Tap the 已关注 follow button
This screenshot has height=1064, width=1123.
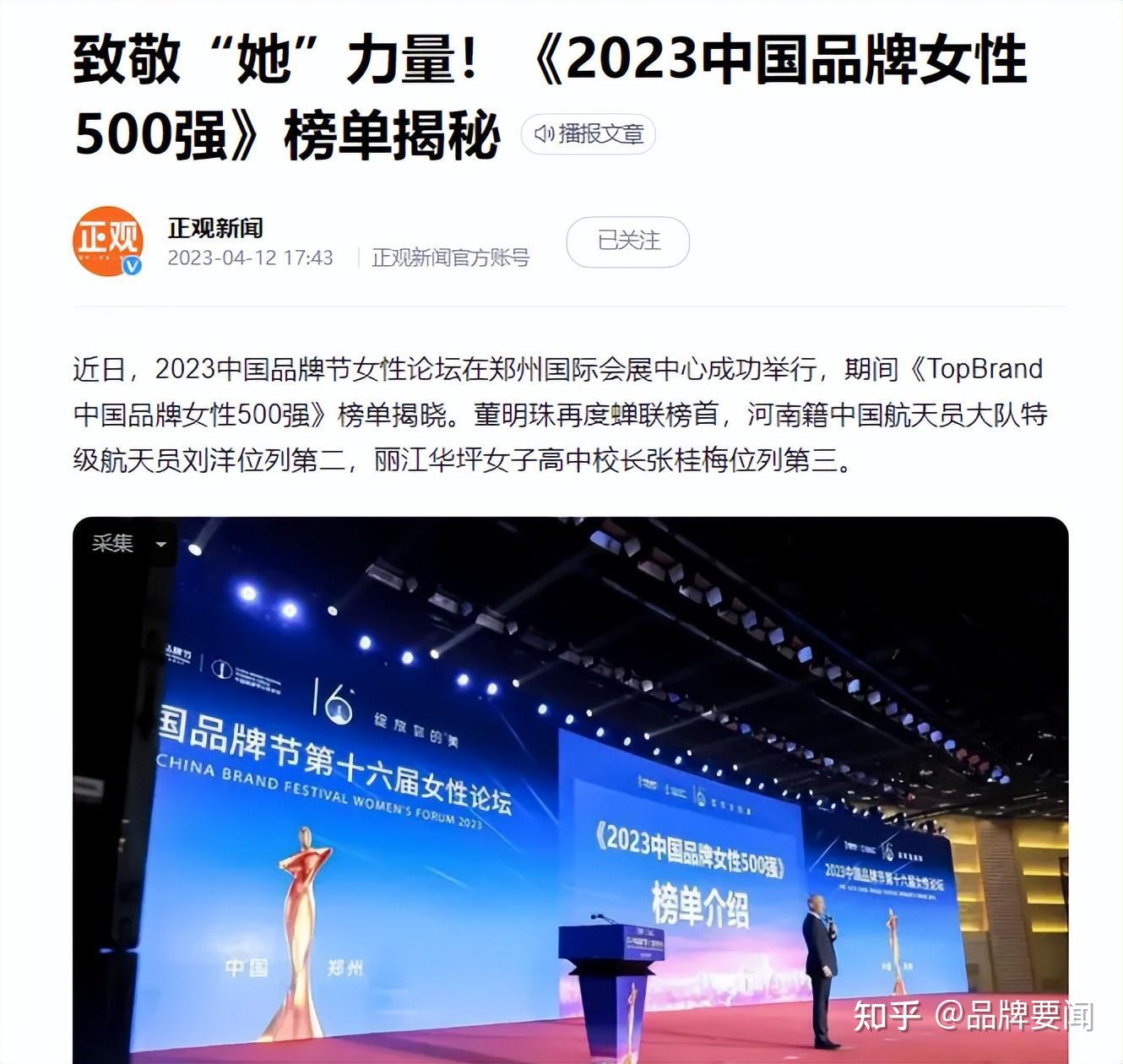[x=627, y=242]
